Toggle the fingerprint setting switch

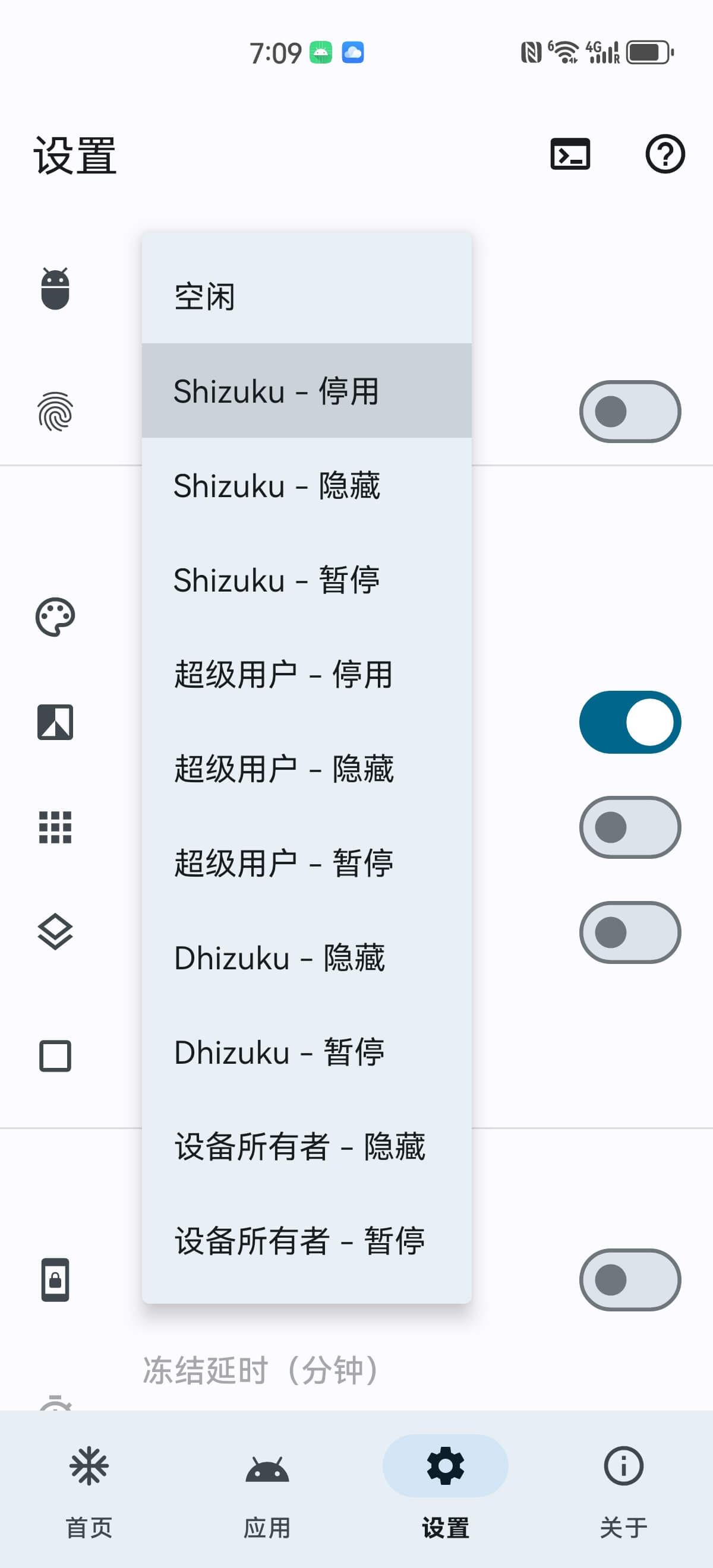point(630,412)
